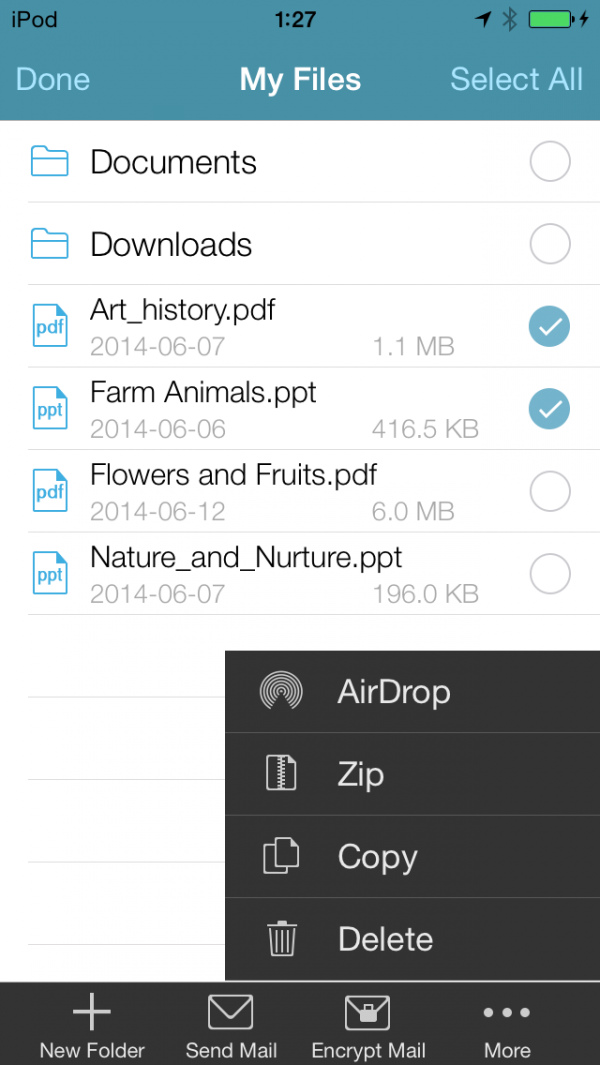The height and width of the screenshot is (1065, 600).
Task: Select the Flowers and Fruits.pdf checkbox
Action: click(549, 491)
